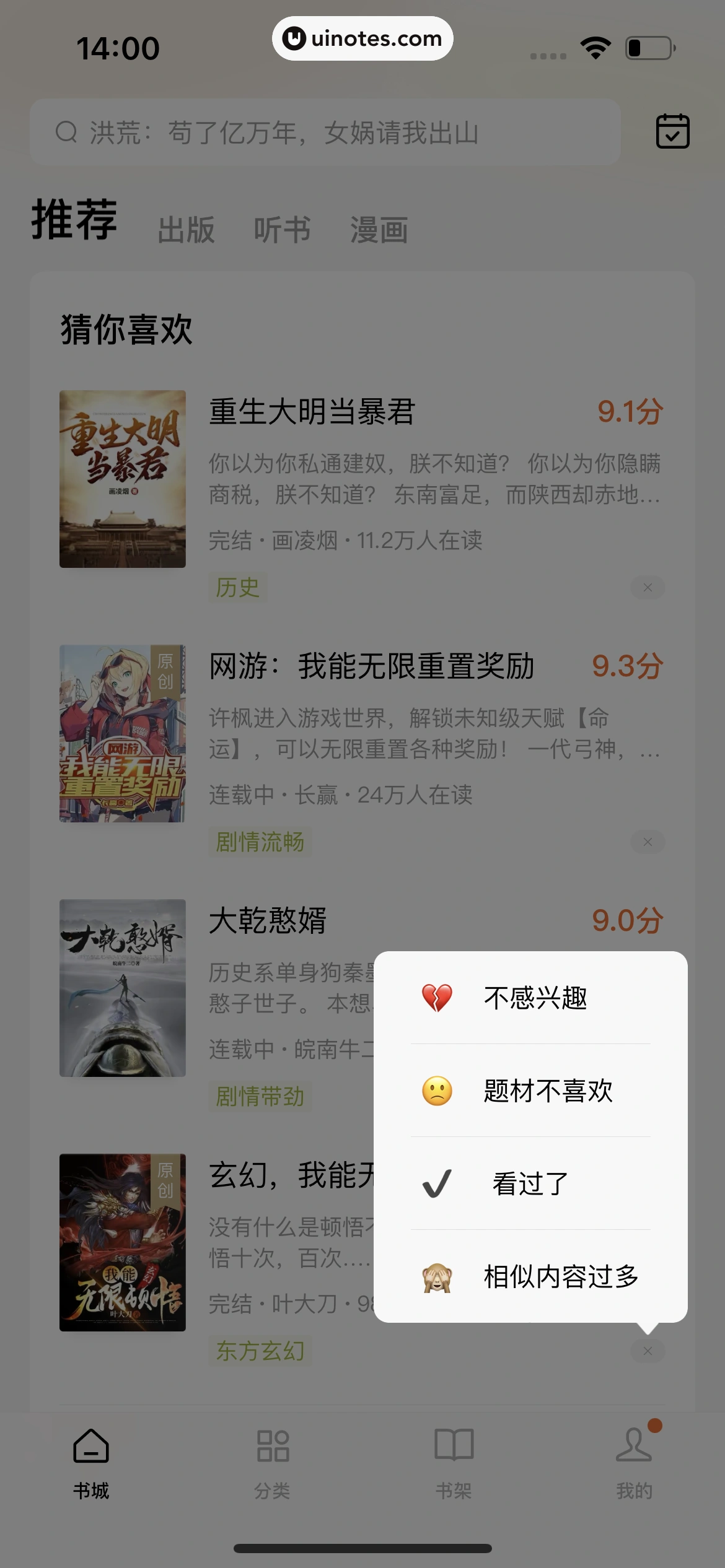Mark book as 看过了
The width and height of the screenshot is (725, 1568).
(530, 1183)
